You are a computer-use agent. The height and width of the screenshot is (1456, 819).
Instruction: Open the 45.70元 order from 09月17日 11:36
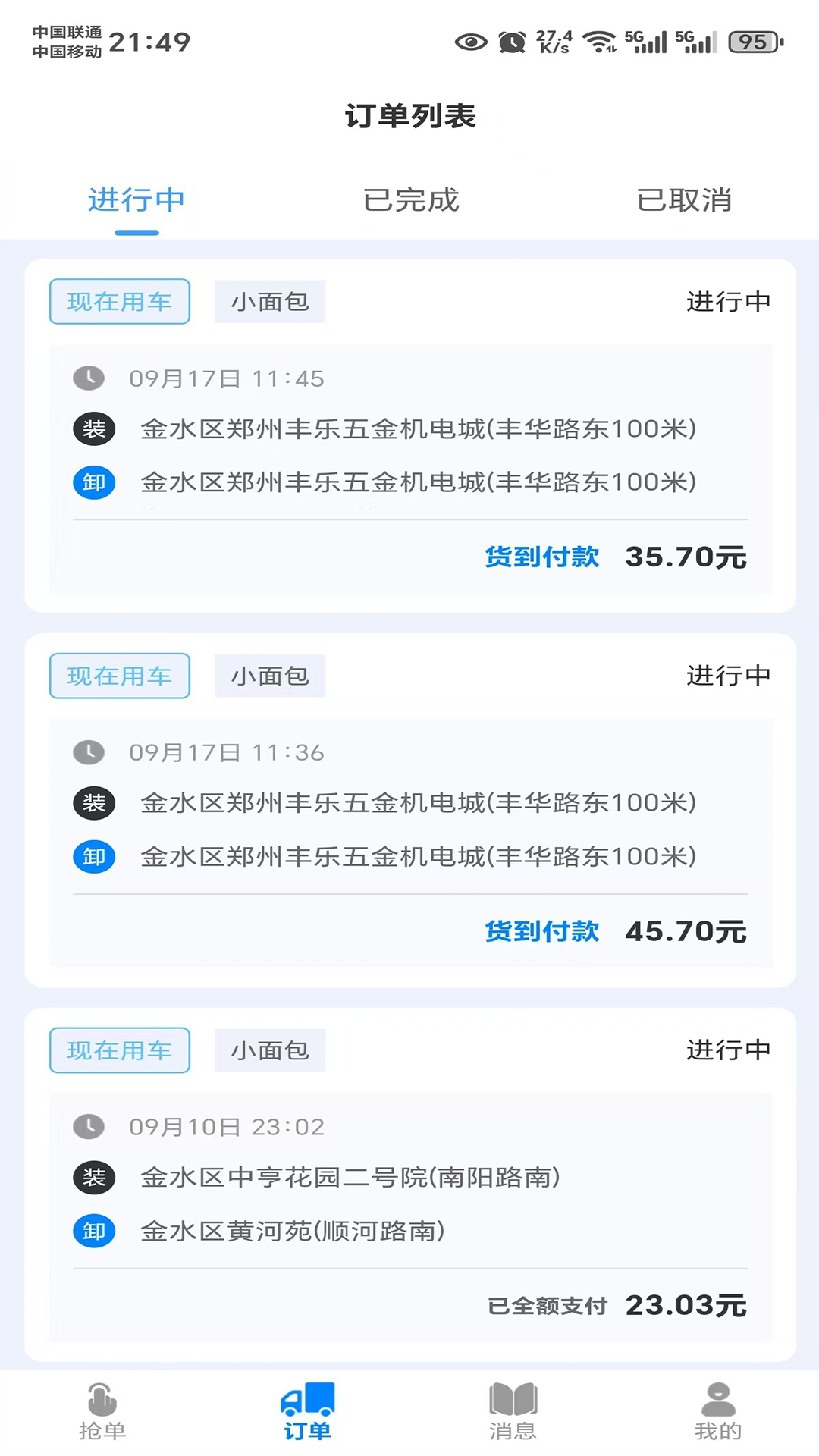click(x=410, y=830)
